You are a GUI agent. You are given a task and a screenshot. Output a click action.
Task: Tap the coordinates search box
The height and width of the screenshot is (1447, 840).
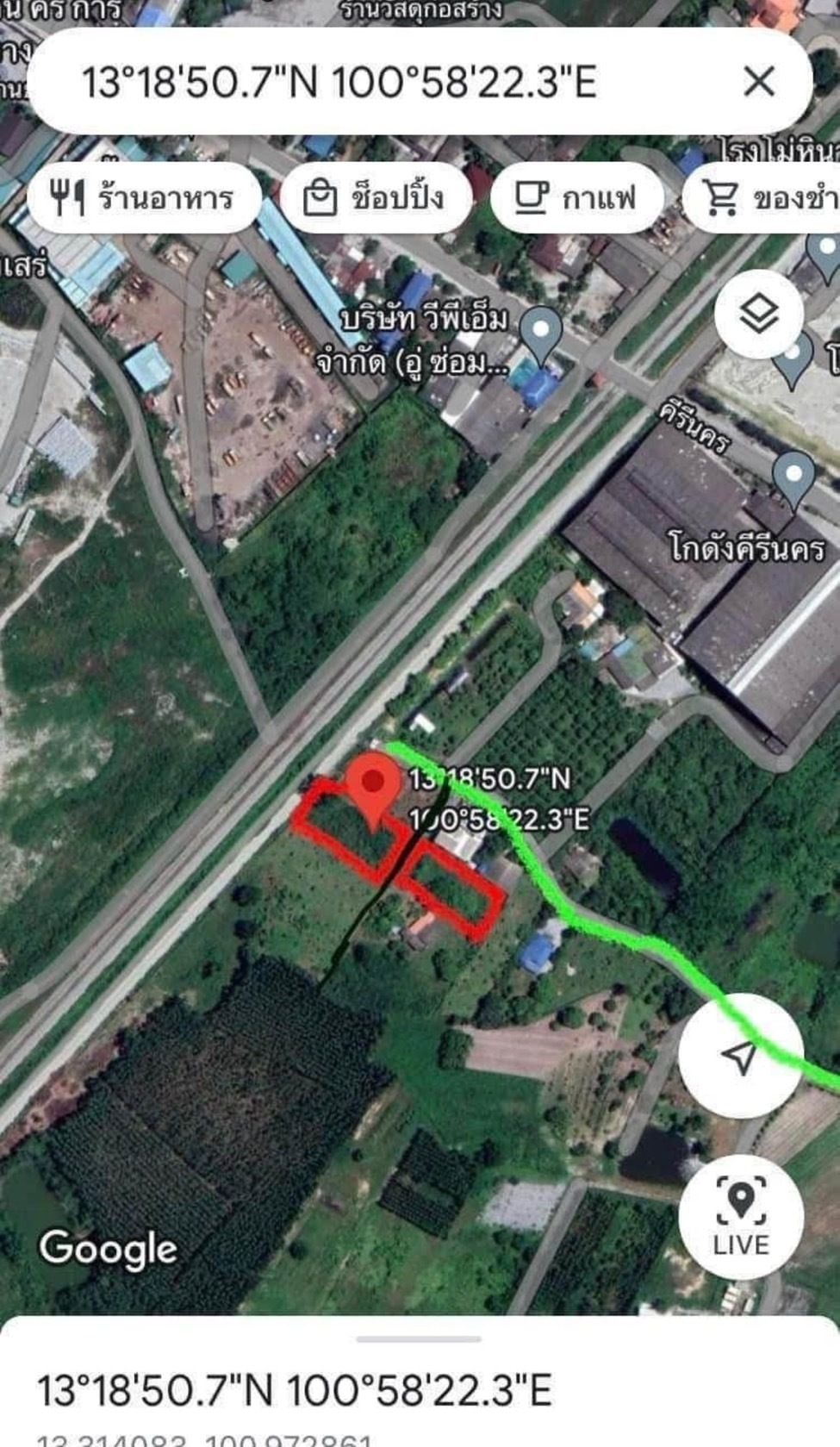[x=362, y=84]
